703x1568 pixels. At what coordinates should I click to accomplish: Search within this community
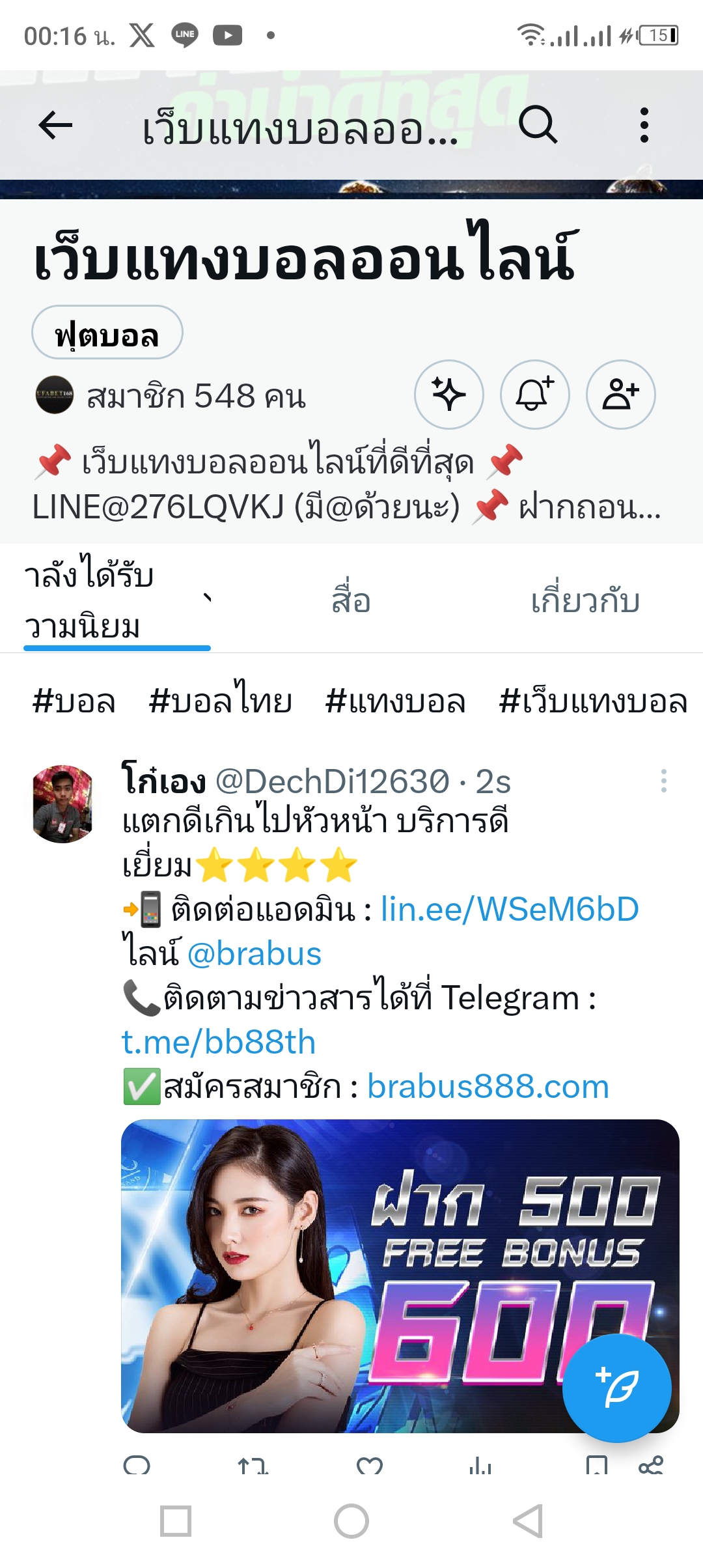[538, 124]
